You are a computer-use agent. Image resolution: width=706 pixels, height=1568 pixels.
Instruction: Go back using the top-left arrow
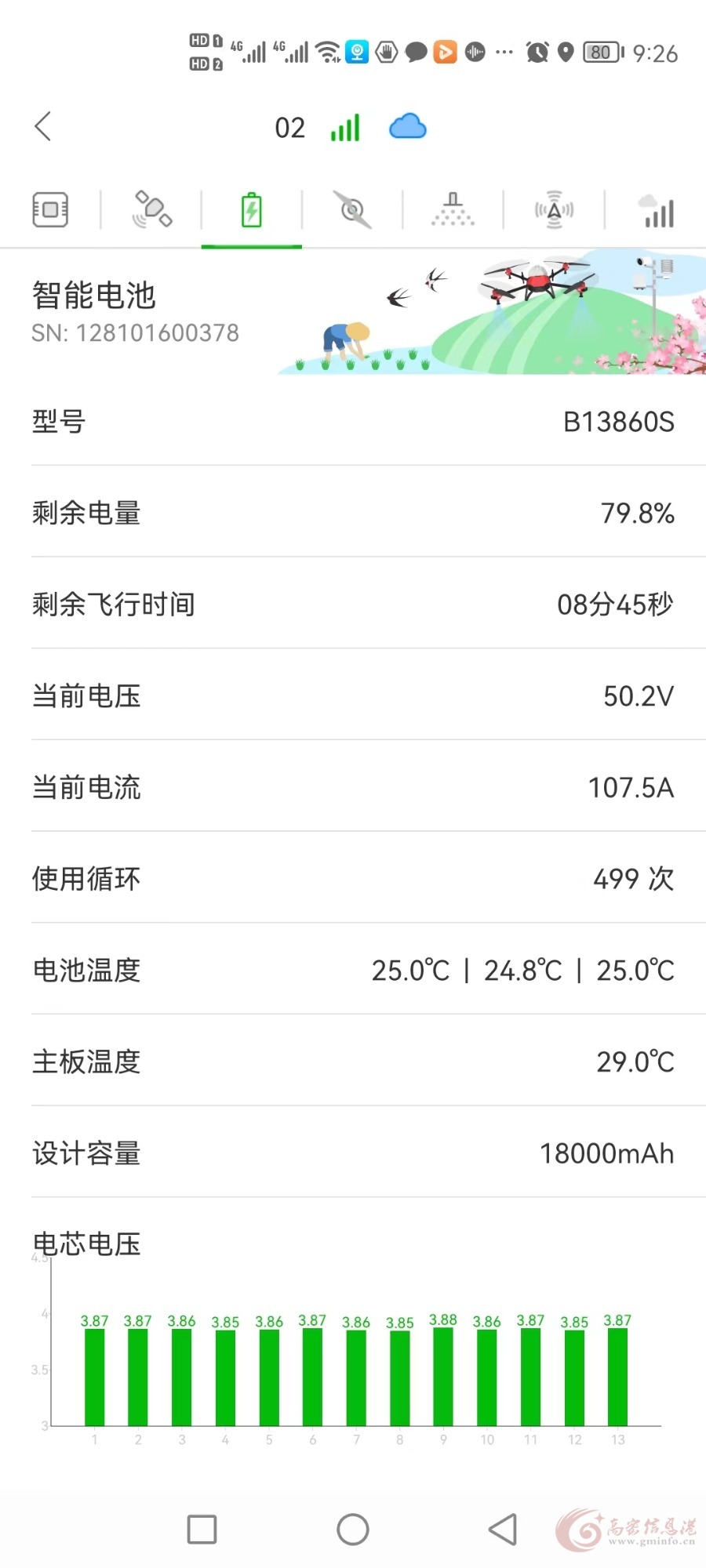(43, 126)
